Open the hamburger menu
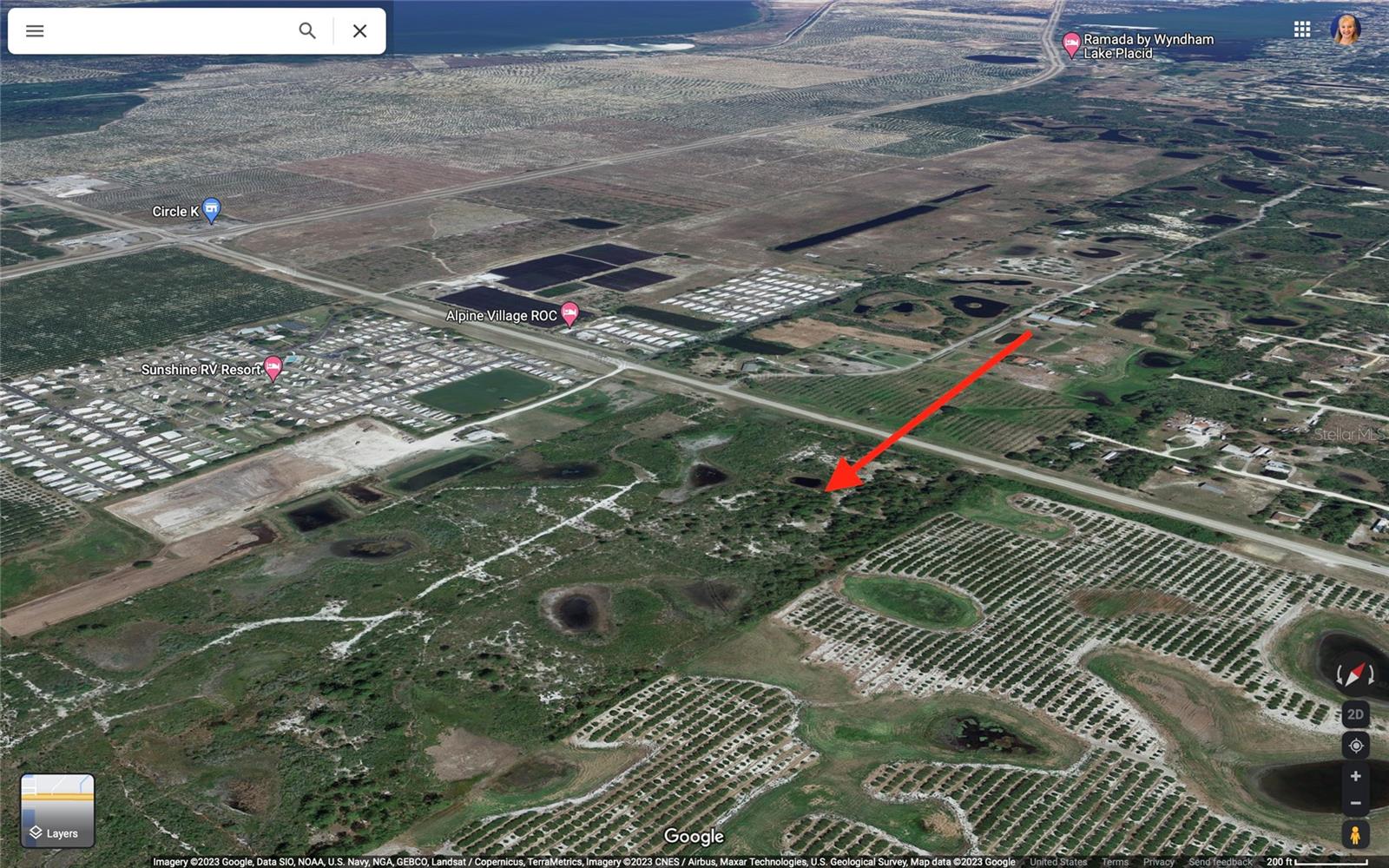The image size is (1389, 868). (x=35, y=31)
